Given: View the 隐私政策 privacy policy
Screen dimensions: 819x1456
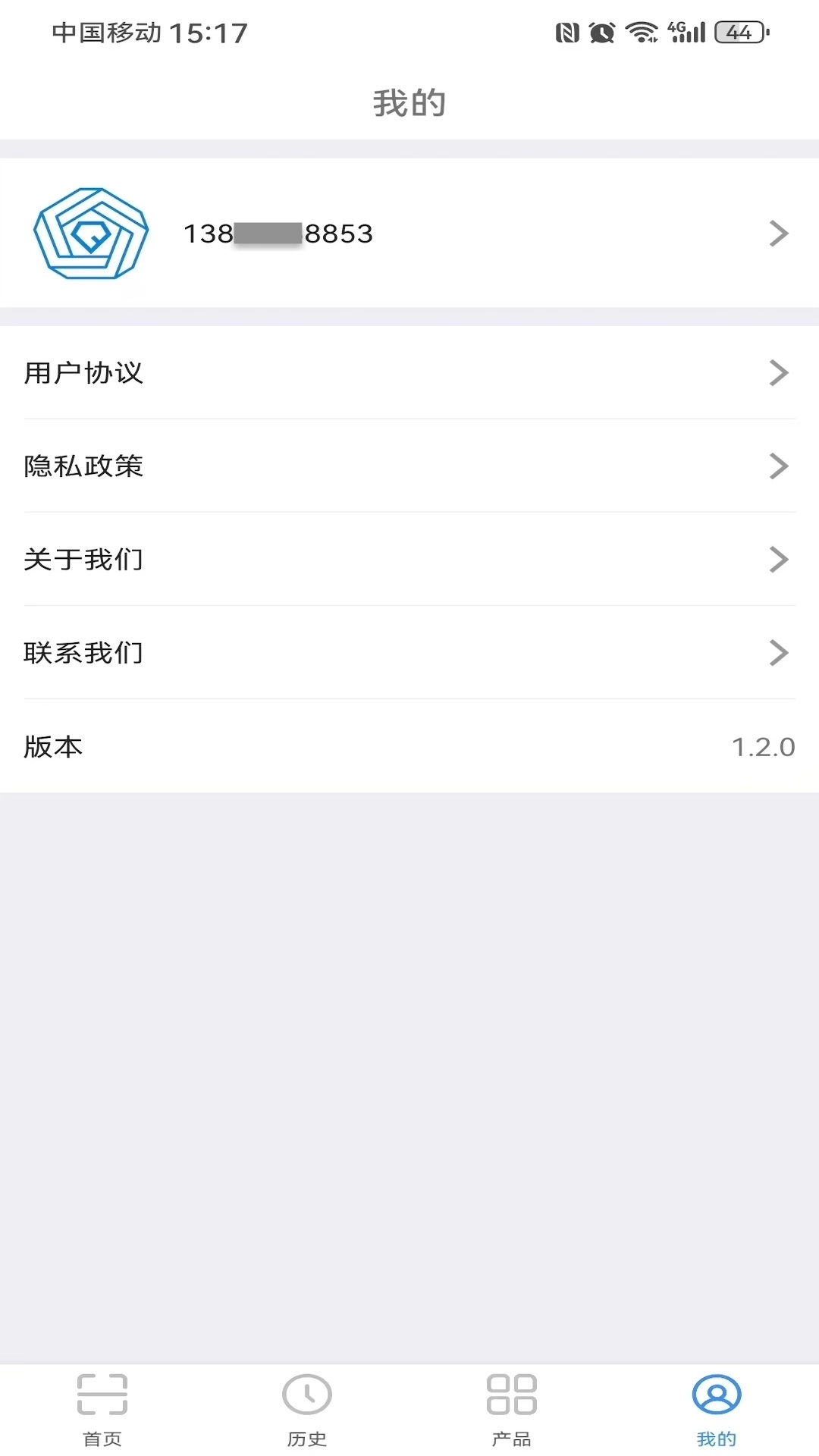Looking at the screenshot, I should pos(409,466).
